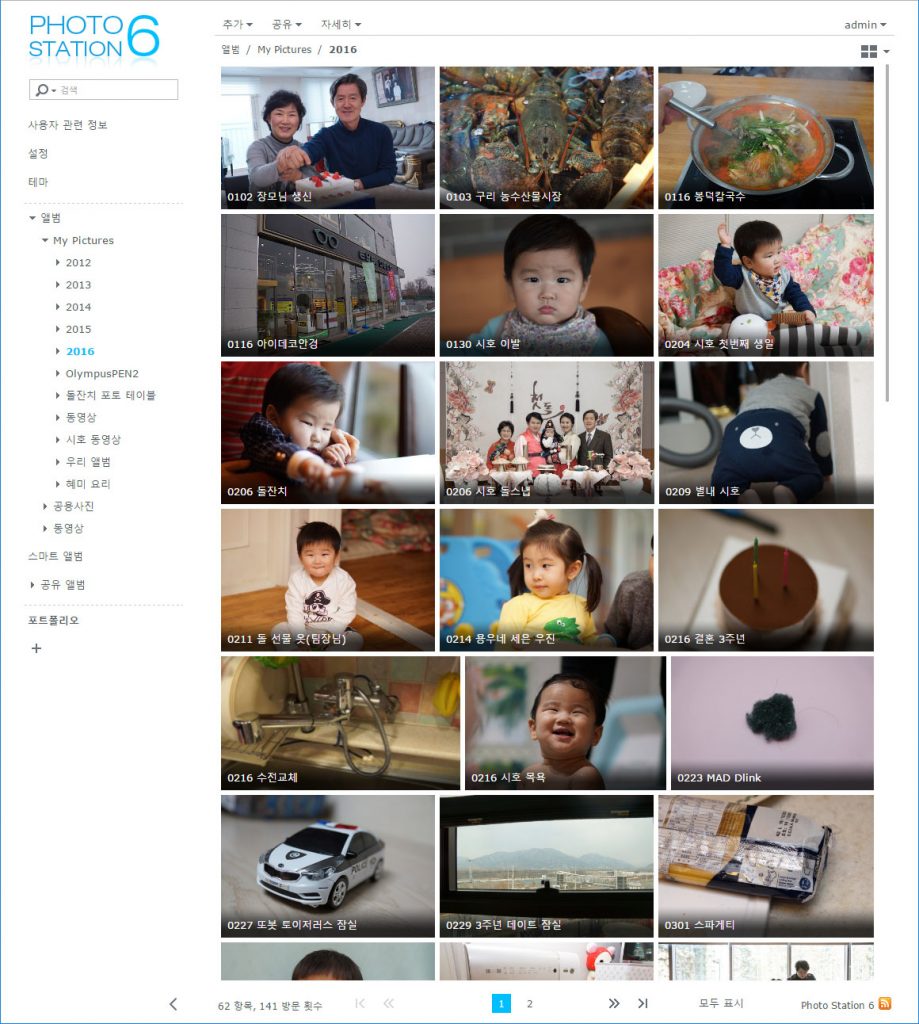Screen dimensions: 919x1024
Task: Change the grid view layout
Action: pyautogui.click(x=874, y=51)
